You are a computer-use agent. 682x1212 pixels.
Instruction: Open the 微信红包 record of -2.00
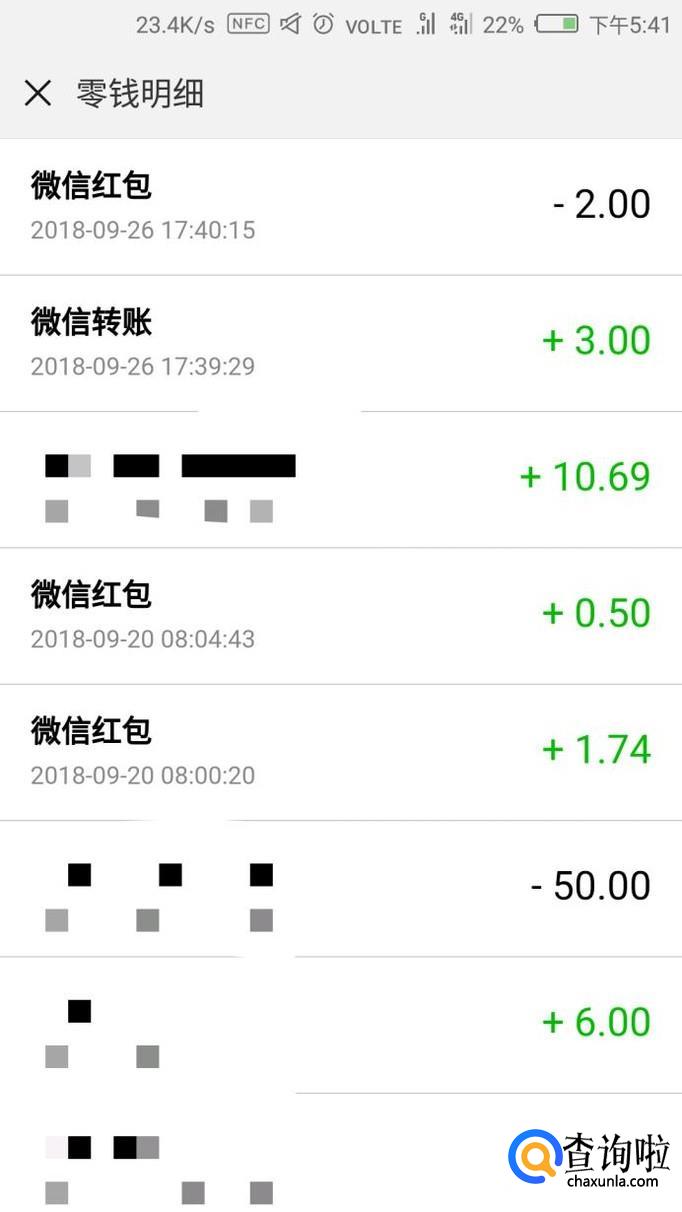[x=340, y=206]
